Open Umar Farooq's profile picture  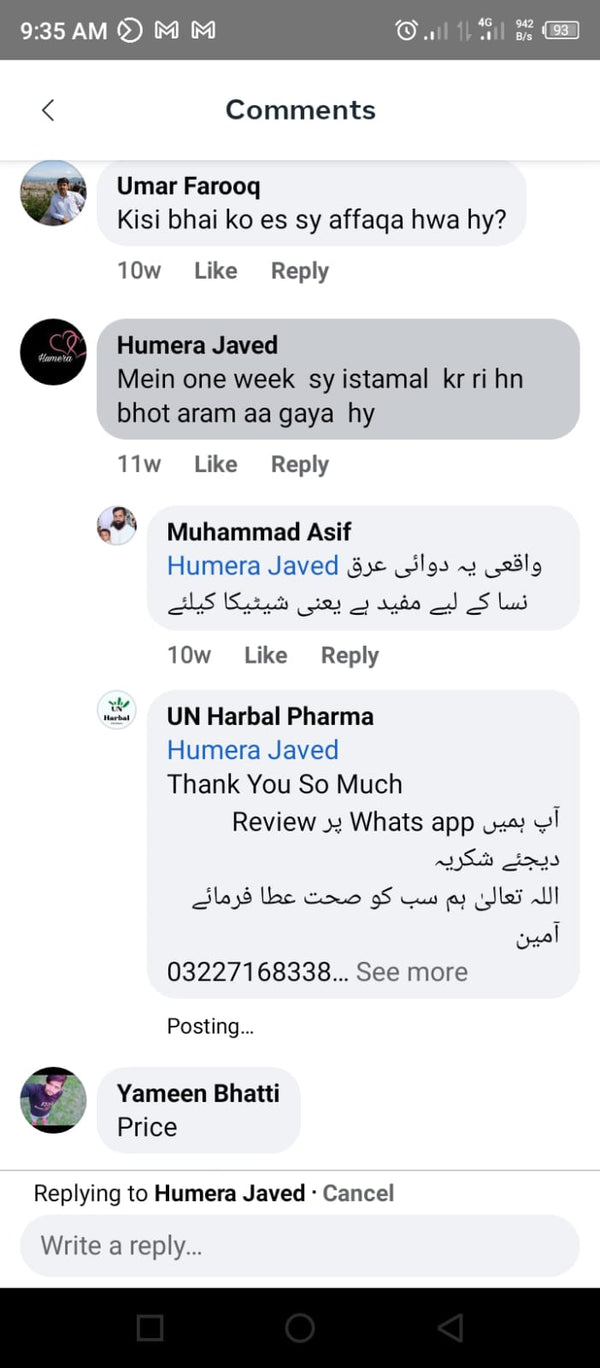click(x=53, y=193)
